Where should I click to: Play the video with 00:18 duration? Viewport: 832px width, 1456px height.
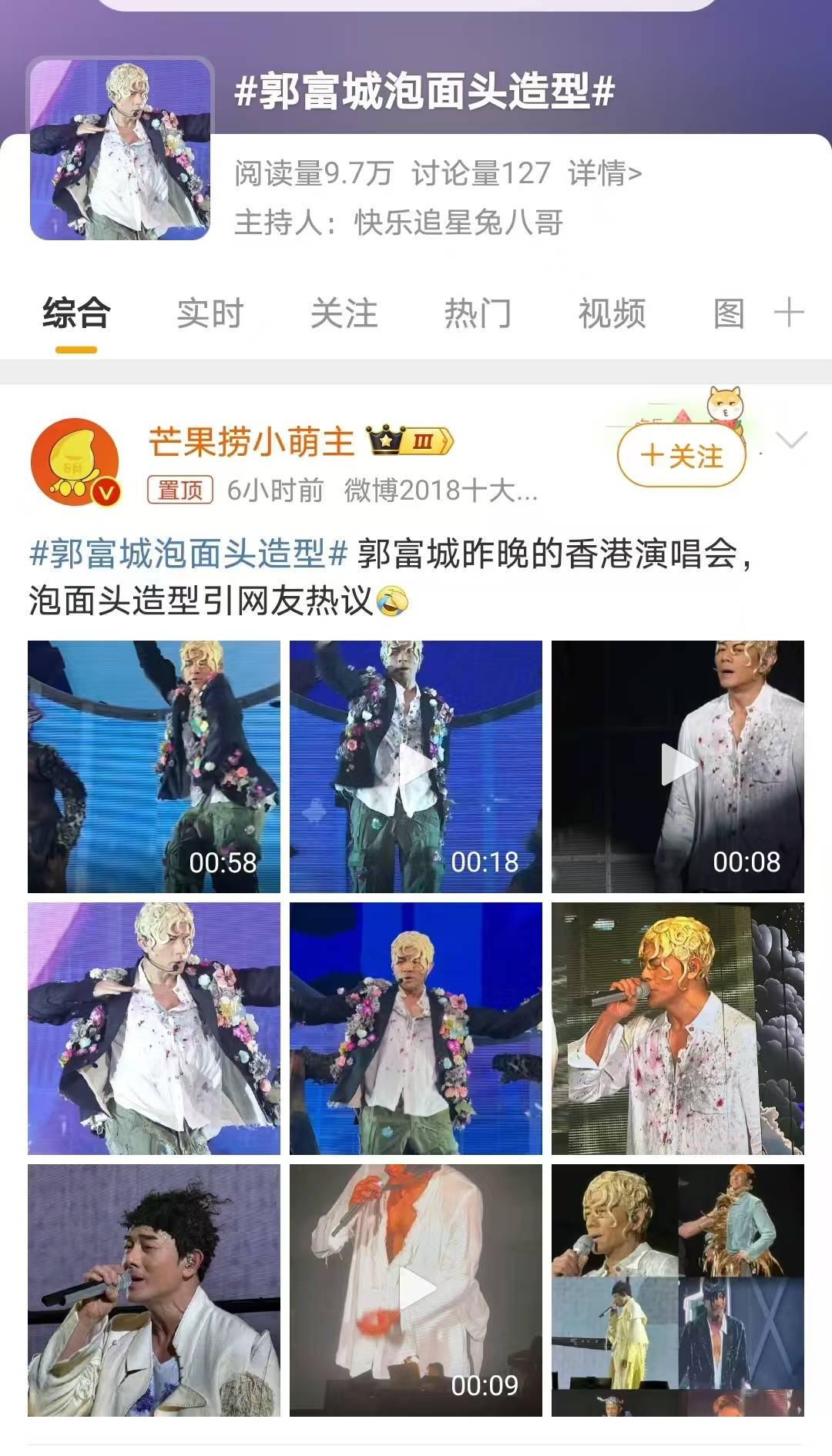coord(416,765)
